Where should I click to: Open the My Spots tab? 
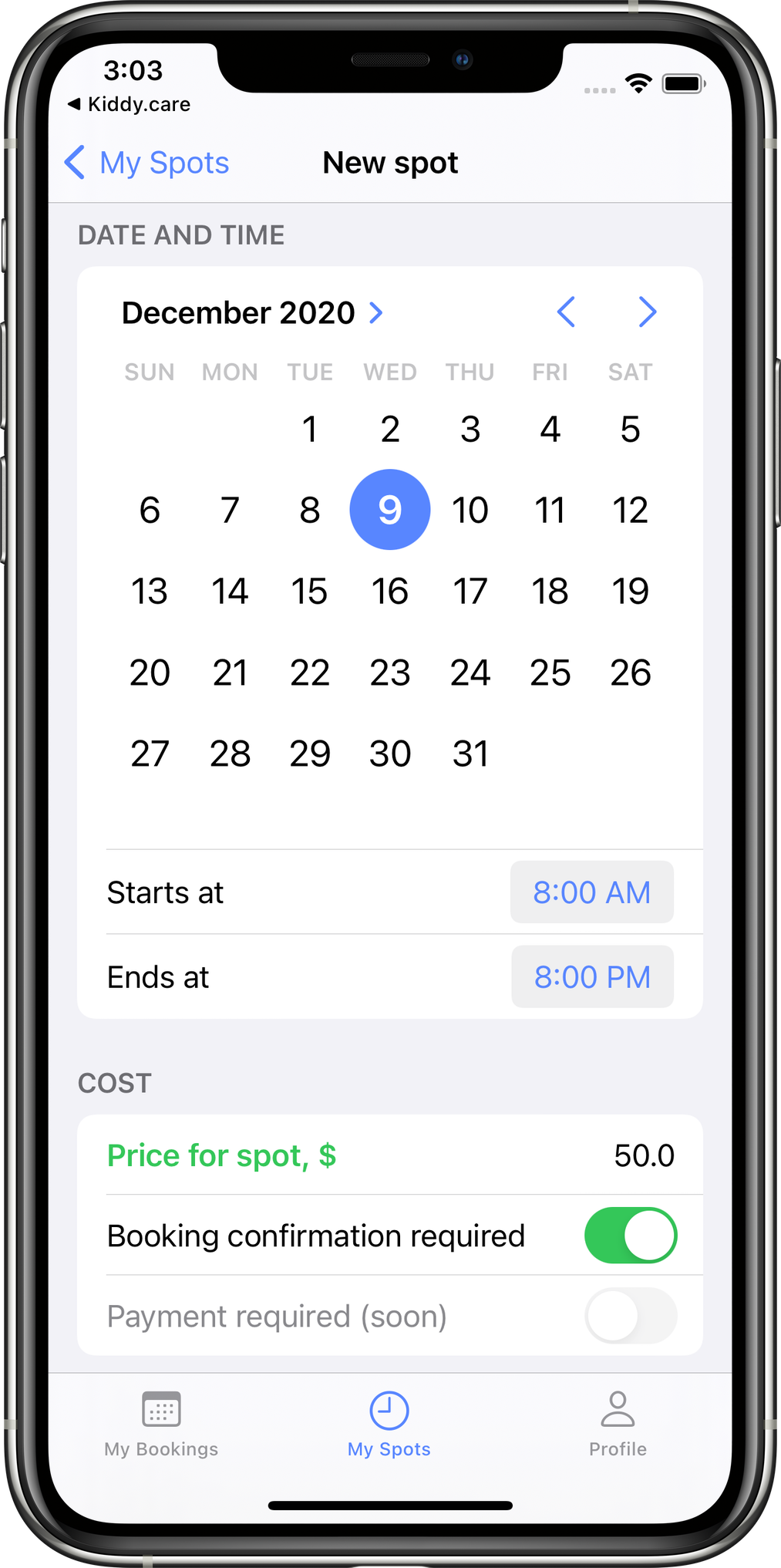[x=389, y=1425]
